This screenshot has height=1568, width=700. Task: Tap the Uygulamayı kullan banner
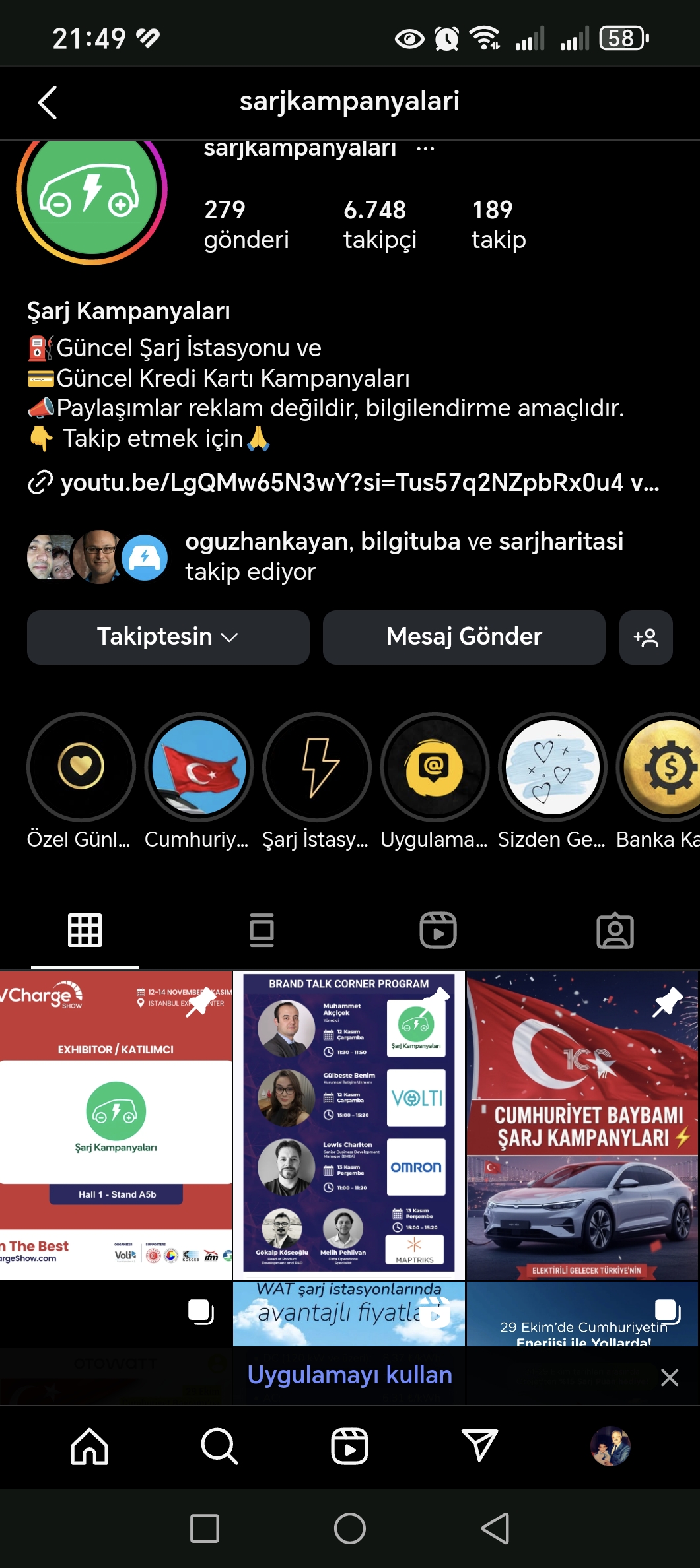(x=349, y=1375)
